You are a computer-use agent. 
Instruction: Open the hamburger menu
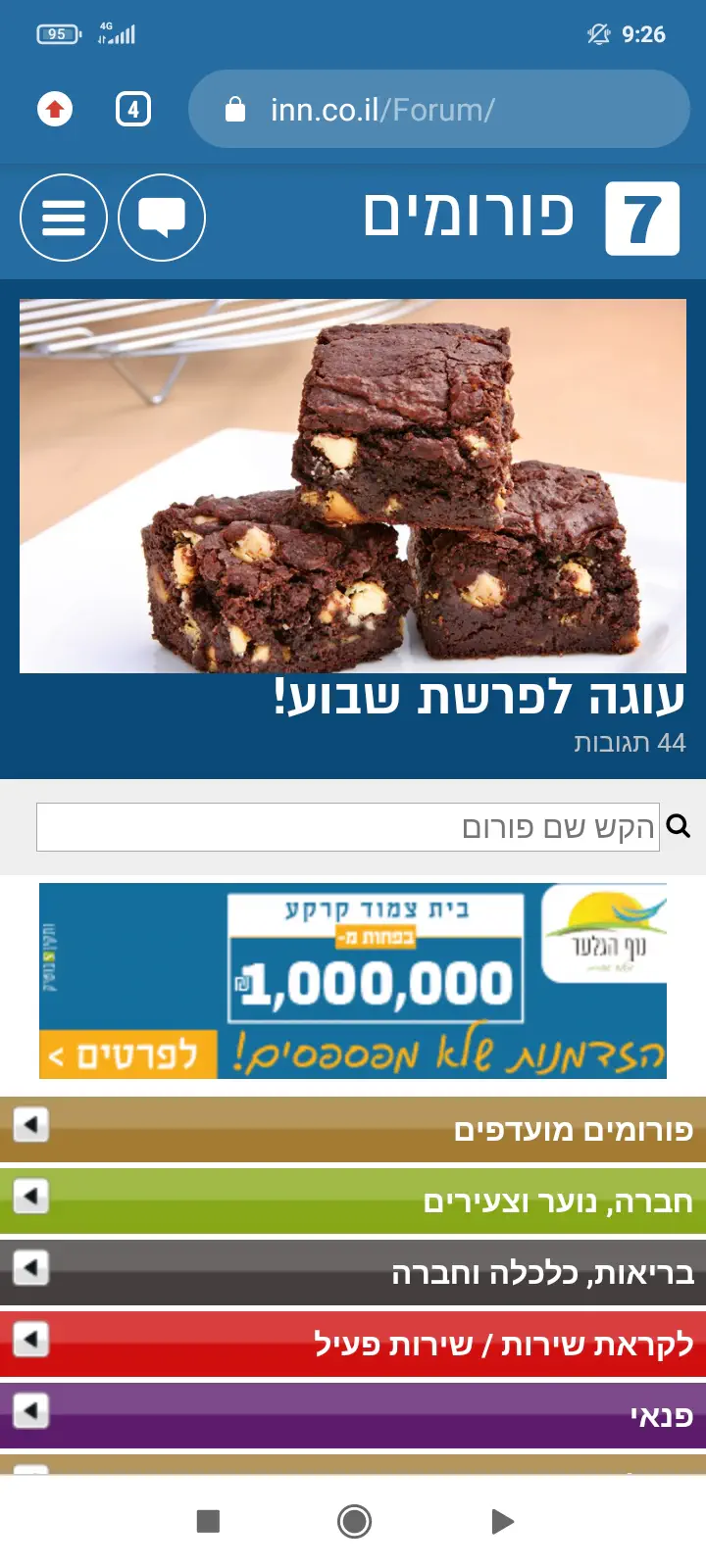point(64,218)
